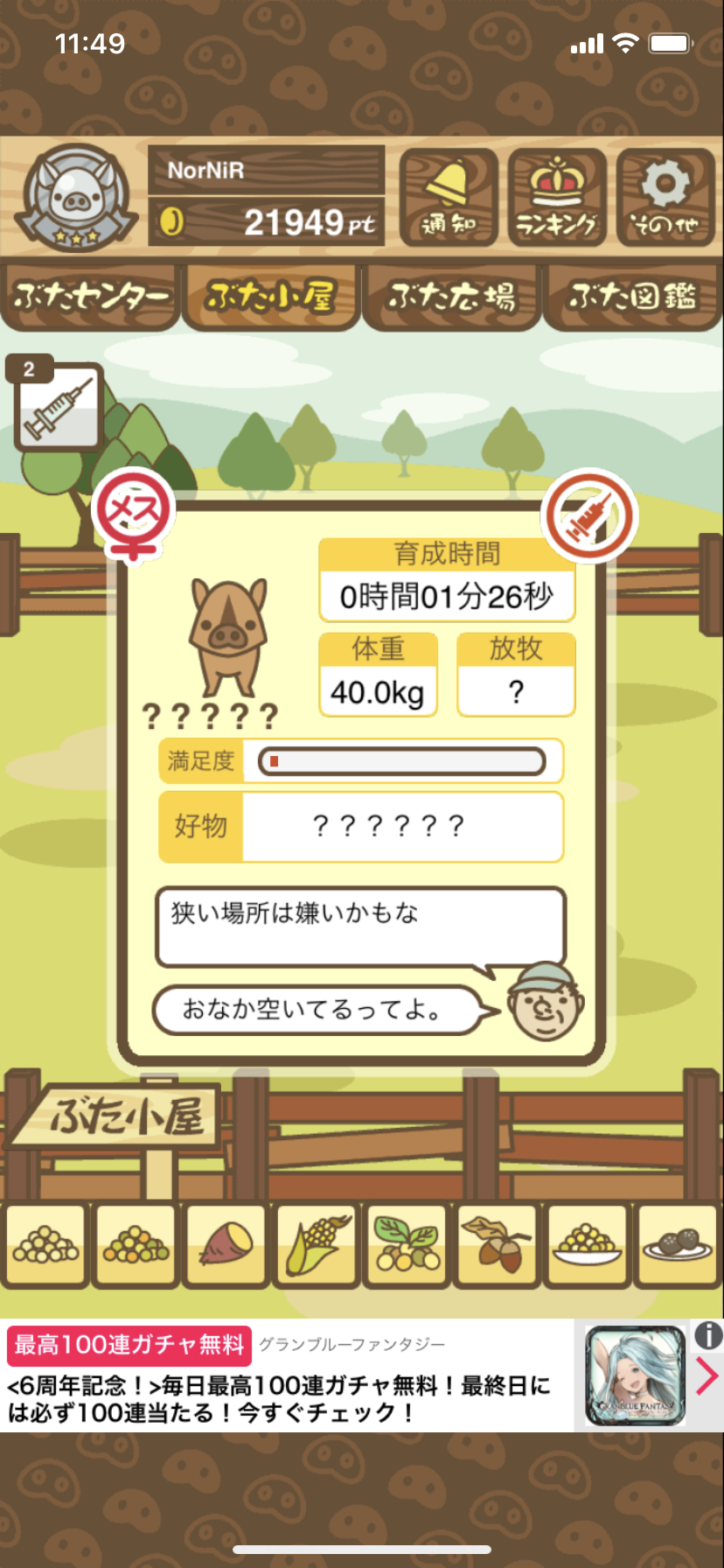Tap the pink arrow on the ad
Viewport: 724px width, 1568px height.
[x=707, y=1377]
